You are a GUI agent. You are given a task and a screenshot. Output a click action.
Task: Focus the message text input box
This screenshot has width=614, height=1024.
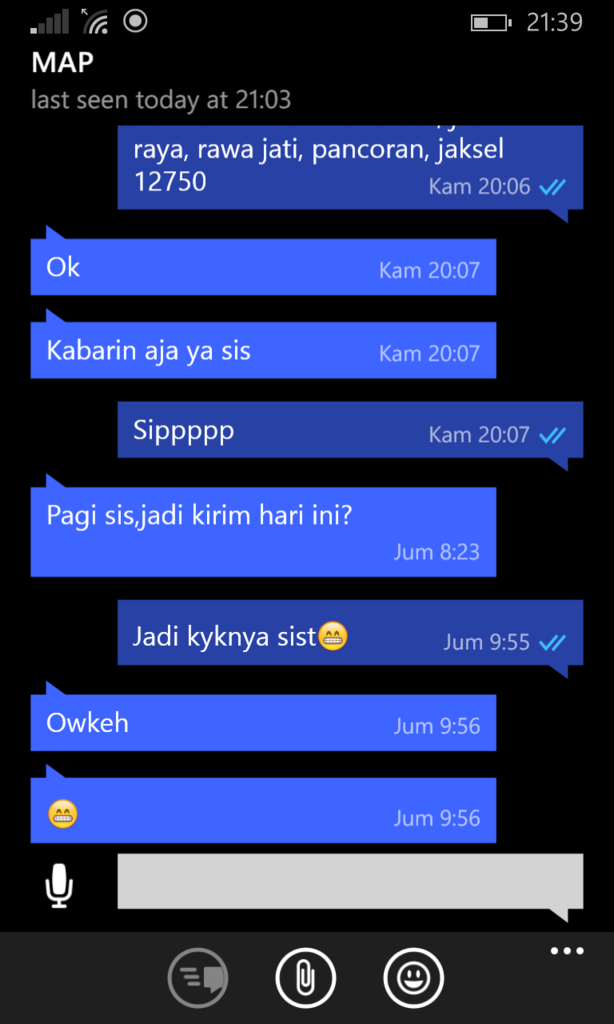point(349,881)
